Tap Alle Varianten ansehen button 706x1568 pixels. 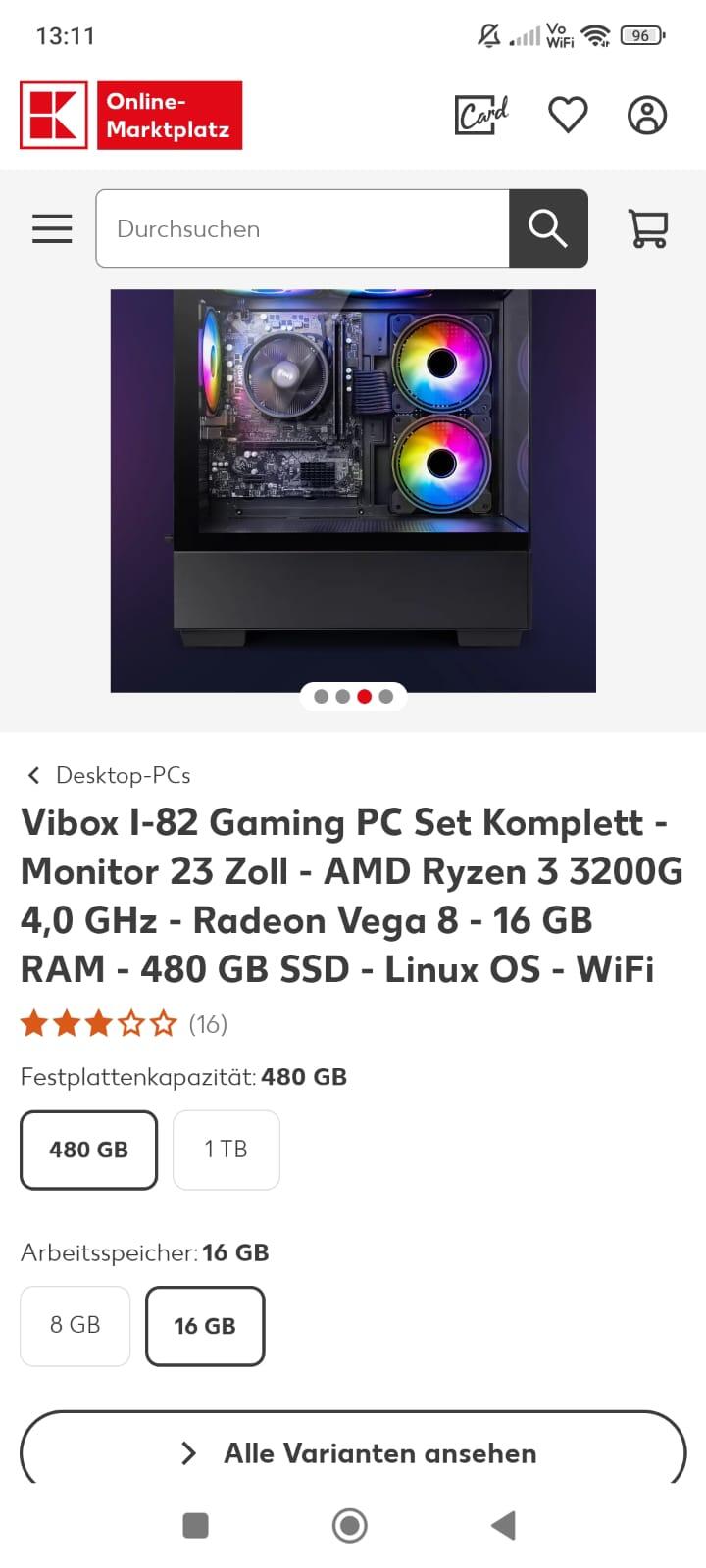353,1452
